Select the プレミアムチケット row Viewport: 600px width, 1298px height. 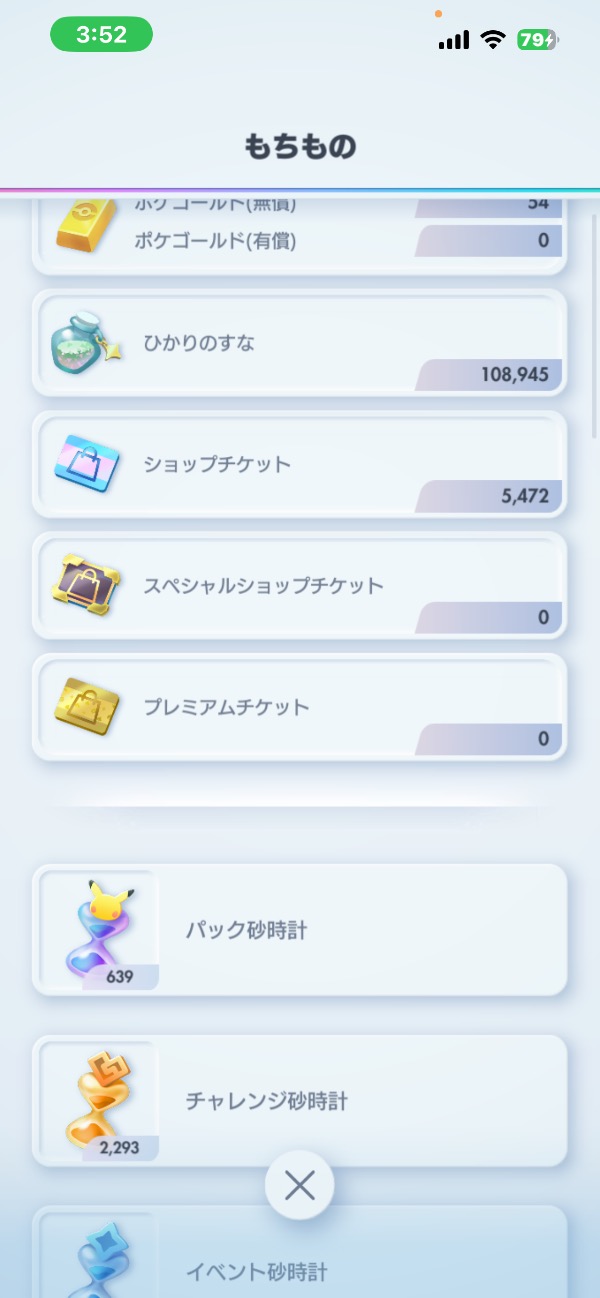pos(299,707)
